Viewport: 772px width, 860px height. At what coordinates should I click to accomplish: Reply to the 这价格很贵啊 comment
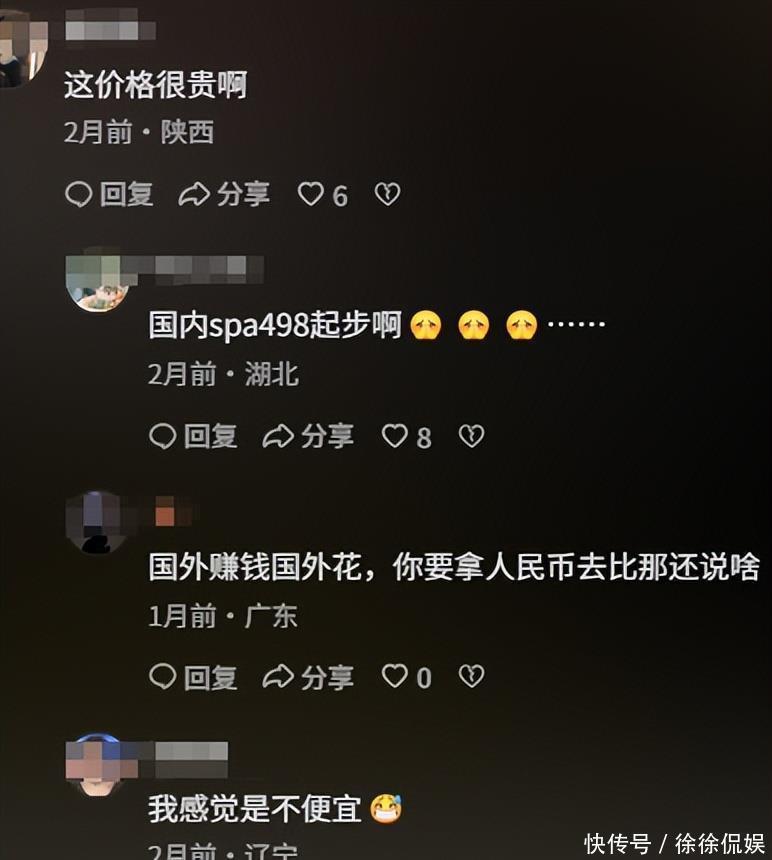pyautogui.click(x=109, y=194)
